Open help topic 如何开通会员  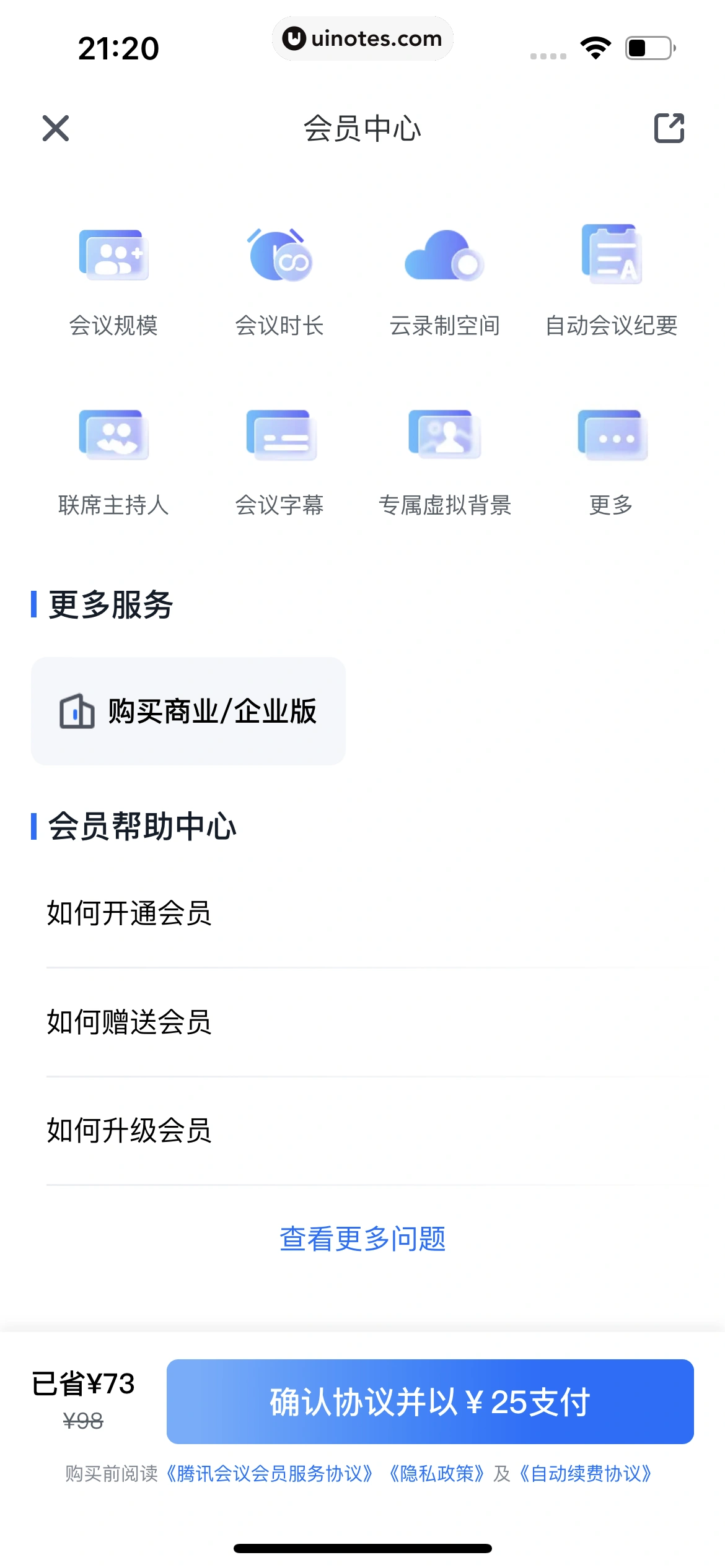tap(129, 913)
